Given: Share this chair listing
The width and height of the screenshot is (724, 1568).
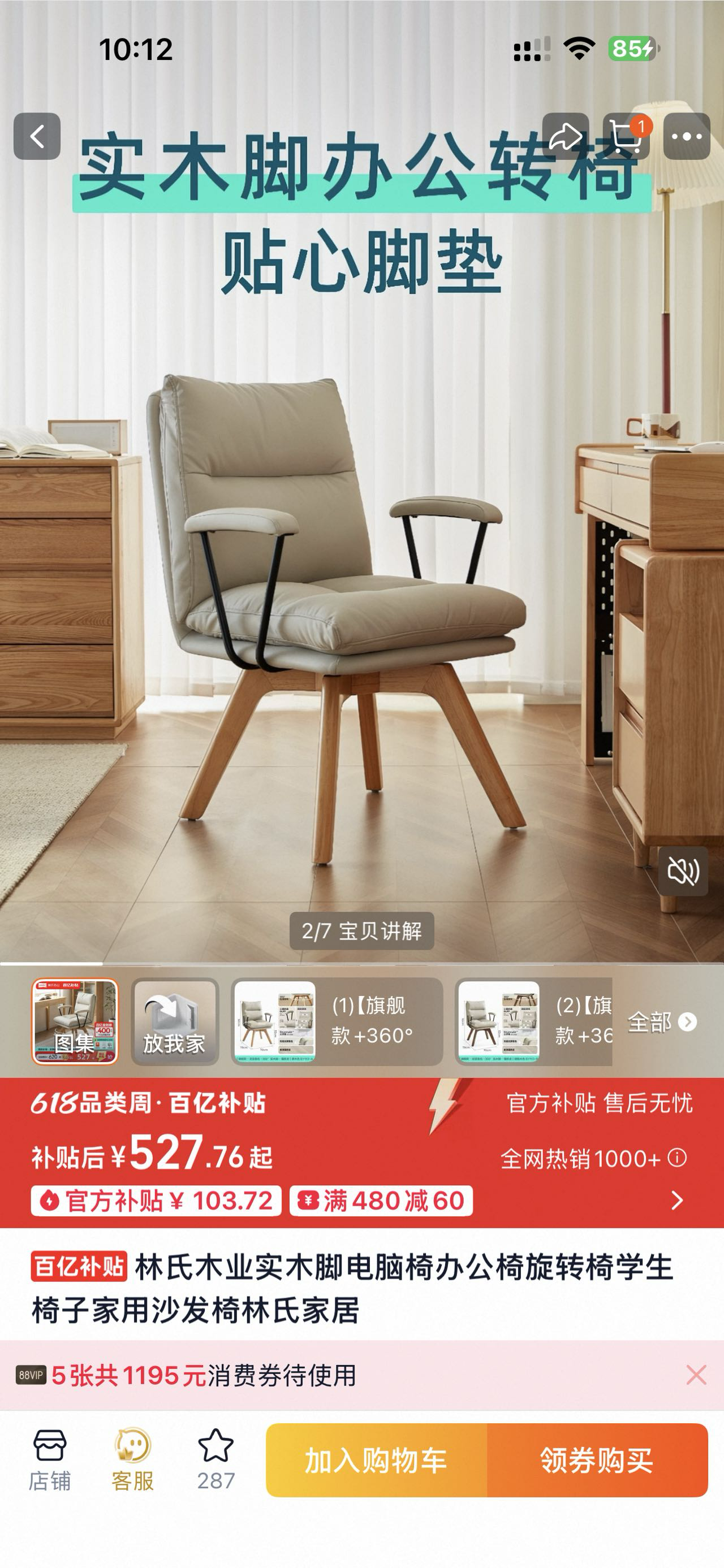Looking at the screenshot, I should (566, 136).
